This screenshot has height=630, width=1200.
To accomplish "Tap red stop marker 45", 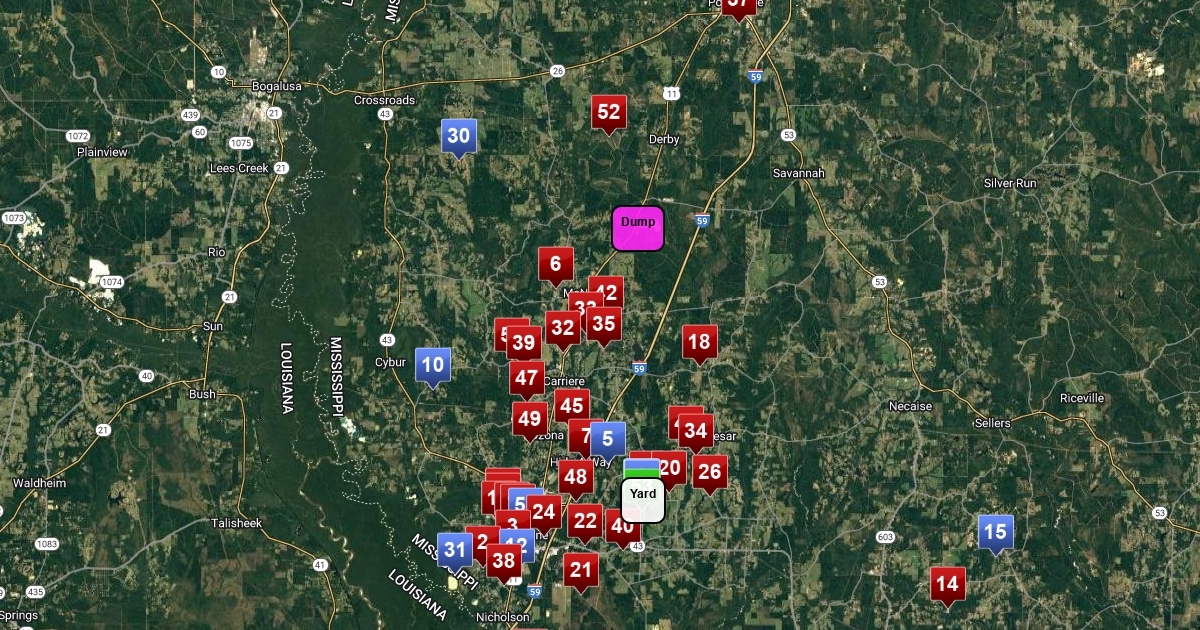I will [x=572, y=406].
